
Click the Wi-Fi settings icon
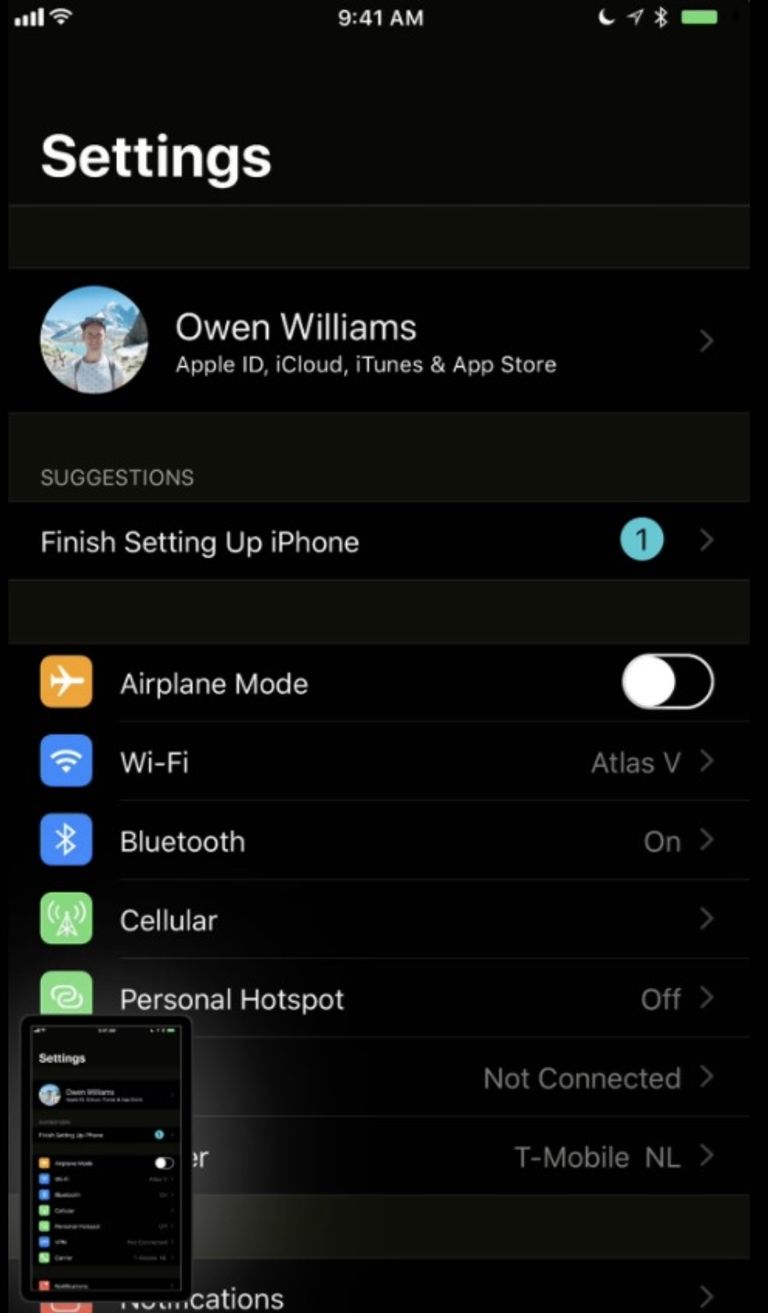point(65,761)
